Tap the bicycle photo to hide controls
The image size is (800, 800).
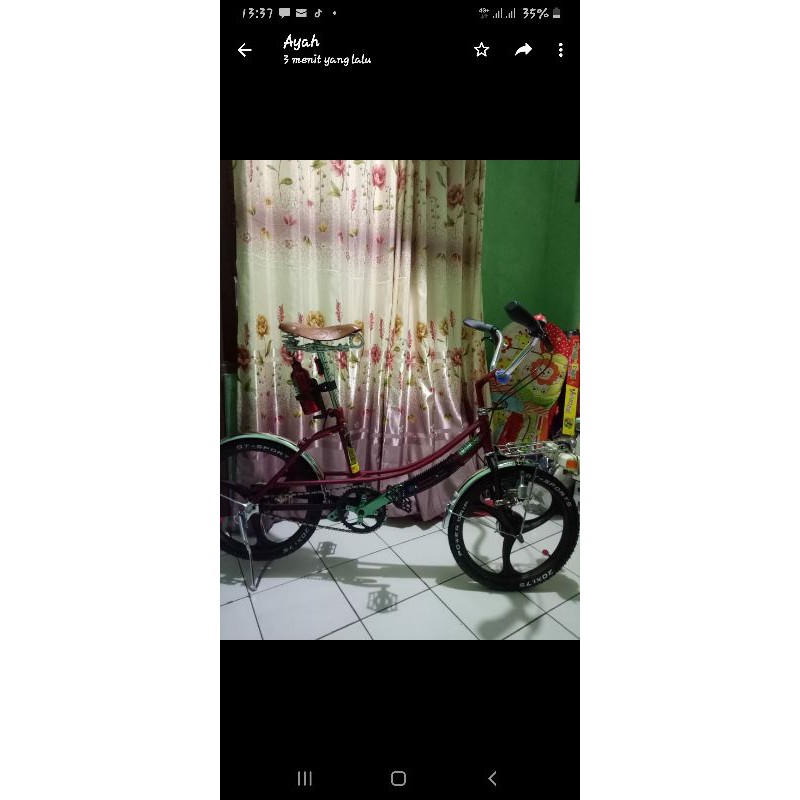[x=400, y=400]
